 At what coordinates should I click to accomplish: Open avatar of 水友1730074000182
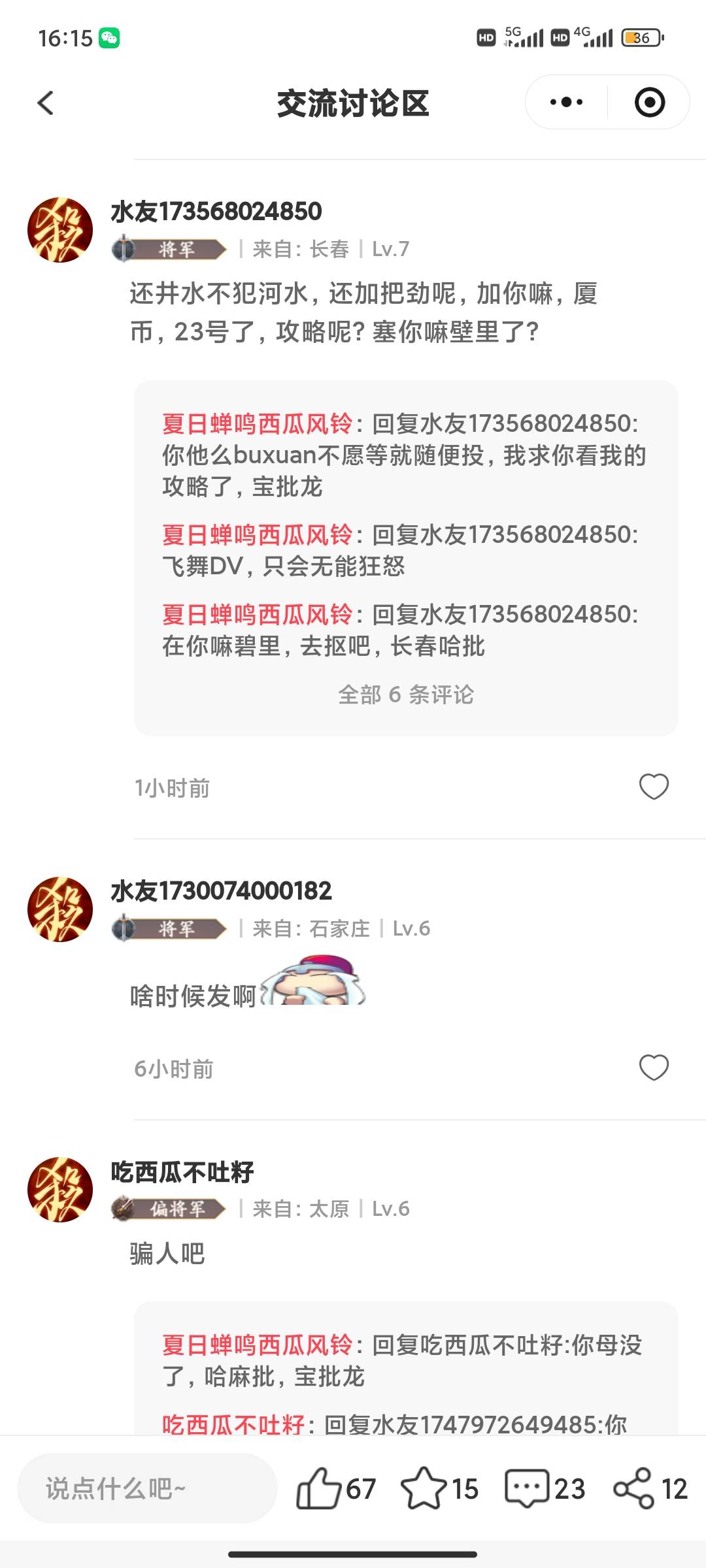pyautogui.click(x=60, y=909)
